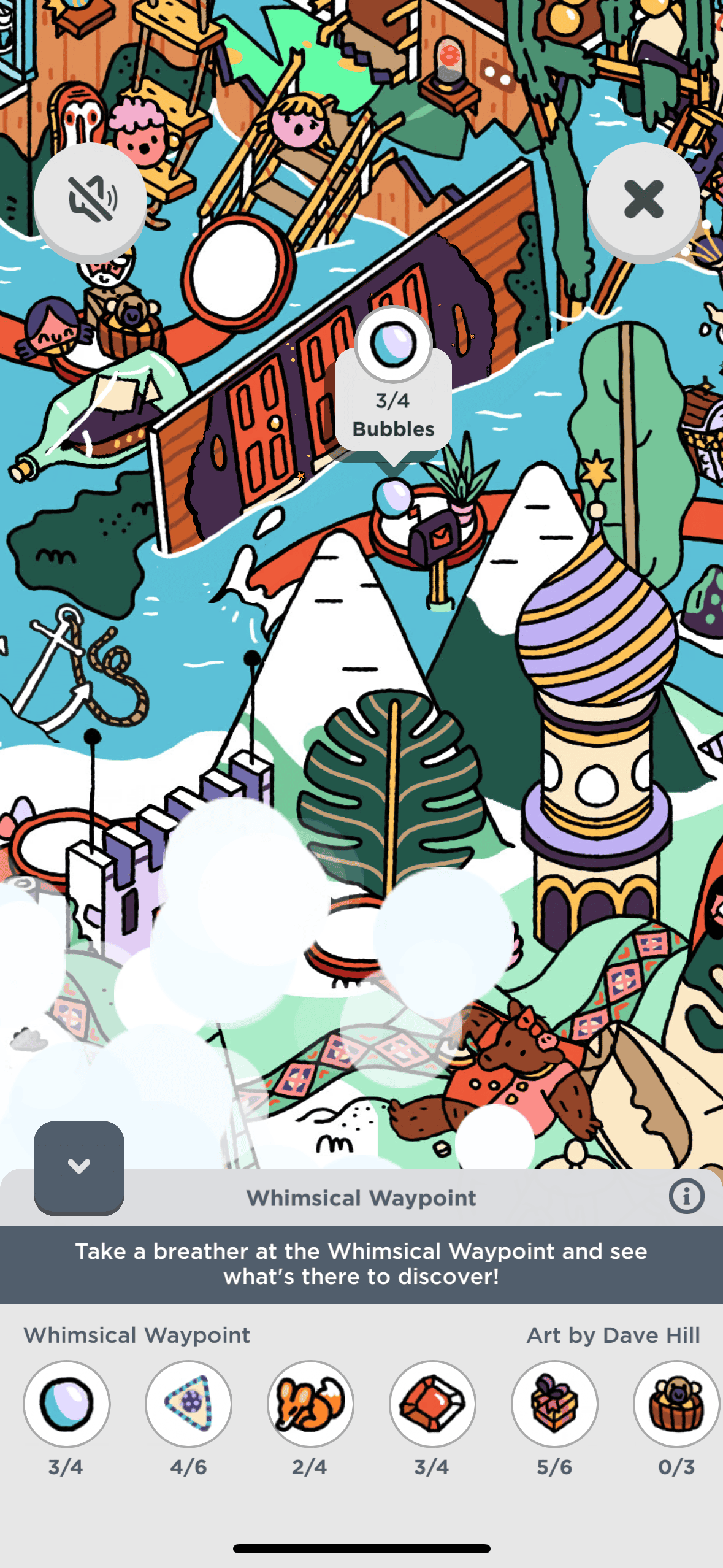Image resolution: width=723 pixels, height=1568 pixels.
Task: Open the Whimsical Waypoint info icon
Action: (x=686, y=1196)
